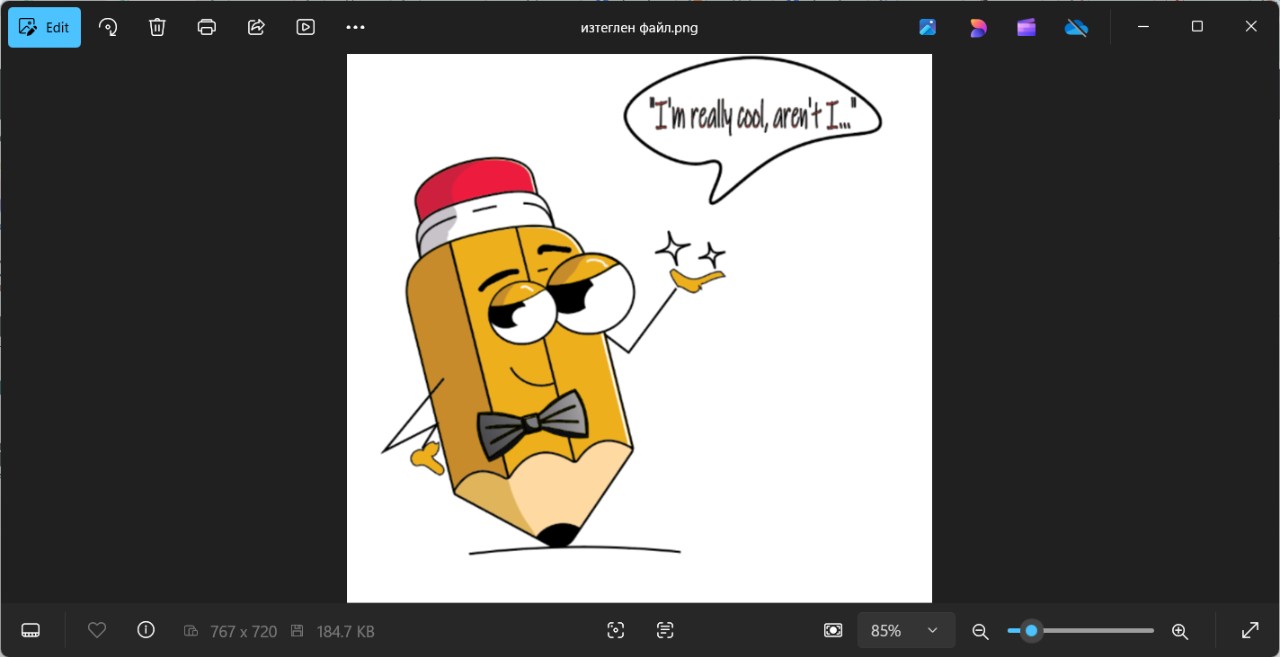Open the three-dot See more menu
Image resolution: width=1280 pixels, height=657 pixels.
(355, 27)
